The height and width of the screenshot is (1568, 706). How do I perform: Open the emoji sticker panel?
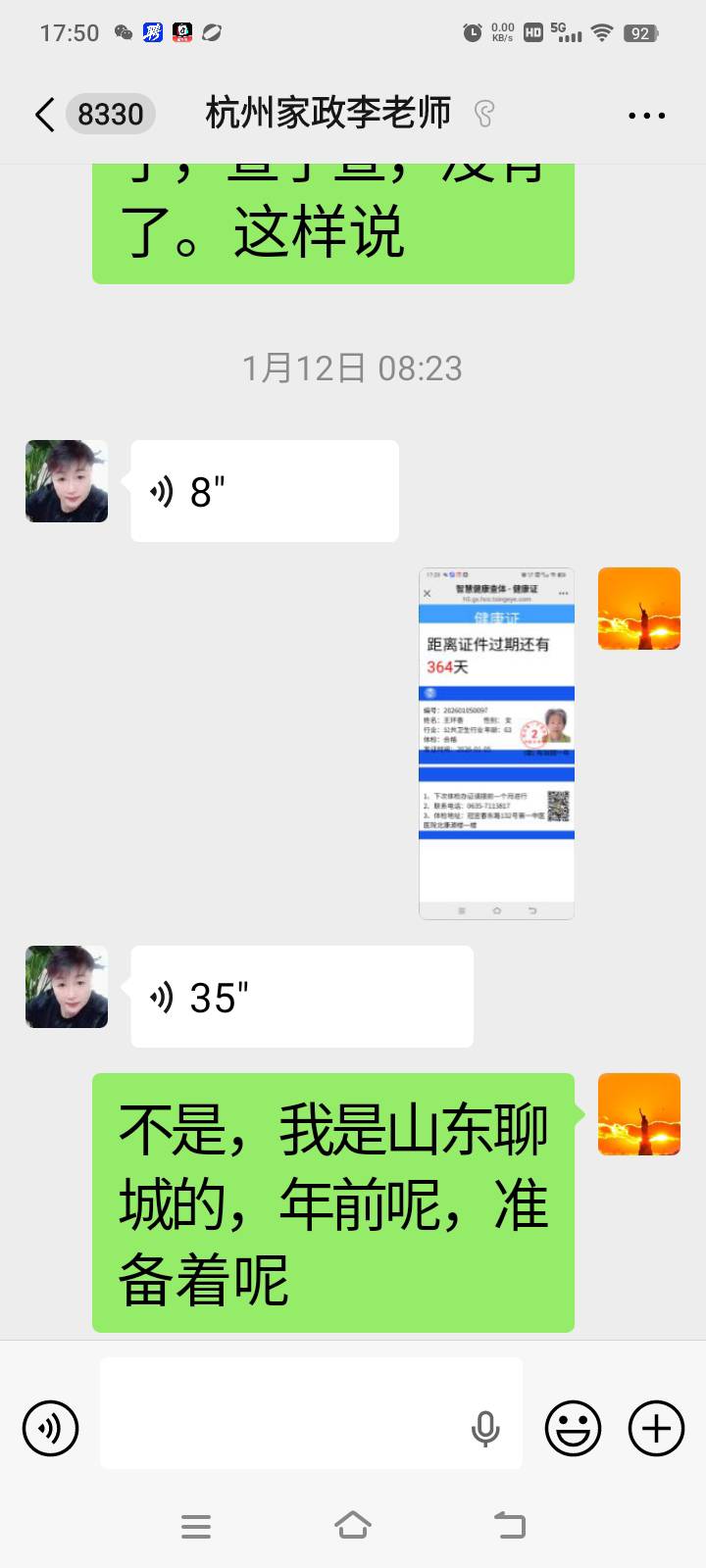click(573, 1428)
